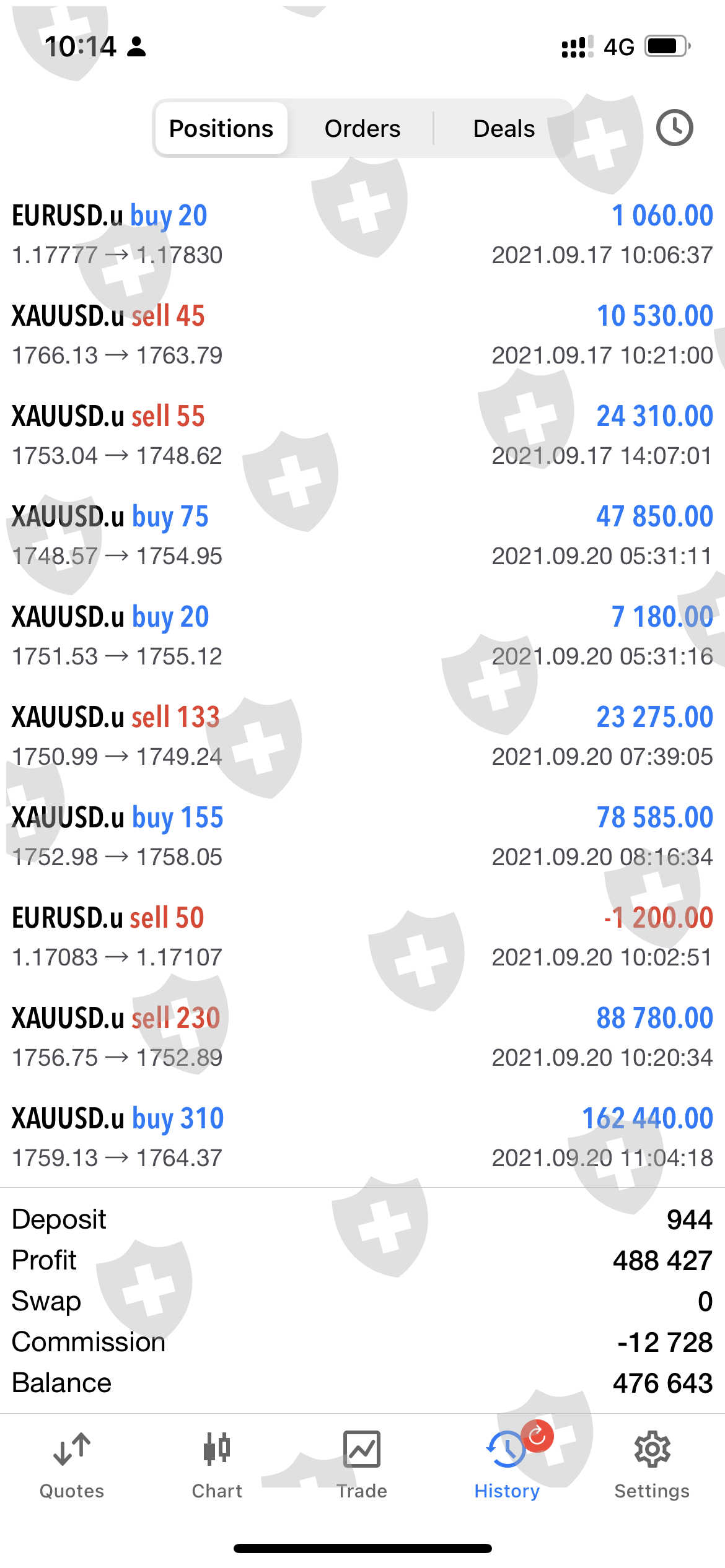Expand the XAUUSD.u buy 75 position

[362, 535]
